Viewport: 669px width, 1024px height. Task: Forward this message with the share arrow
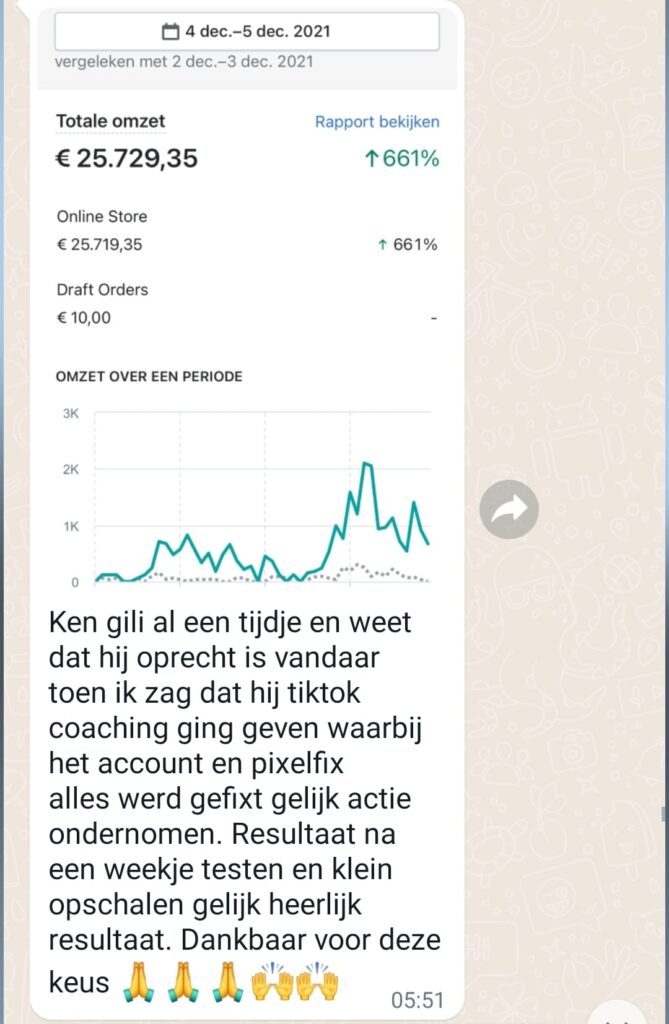tap(509, 509)
